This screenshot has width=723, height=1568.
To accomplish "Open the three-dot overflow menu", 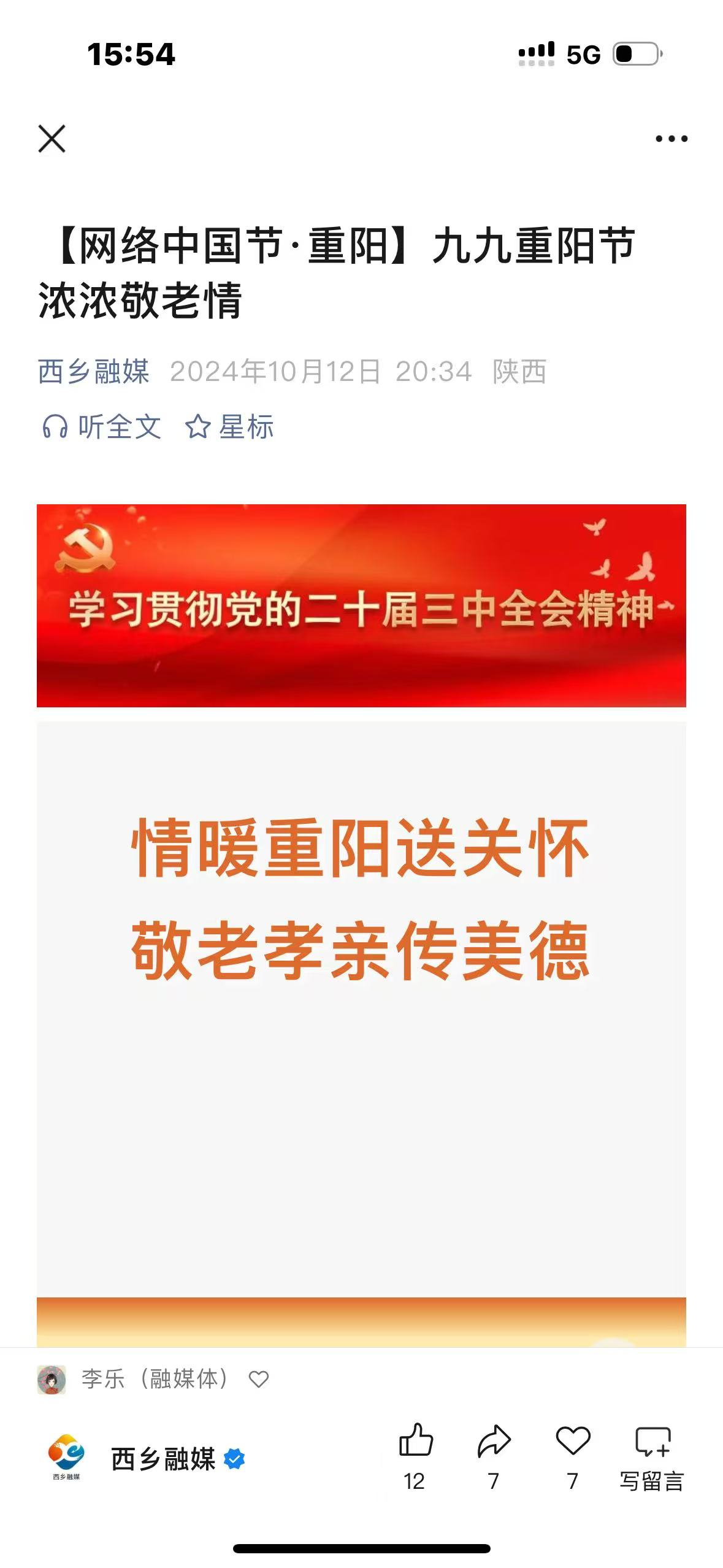I will [671, 139].
